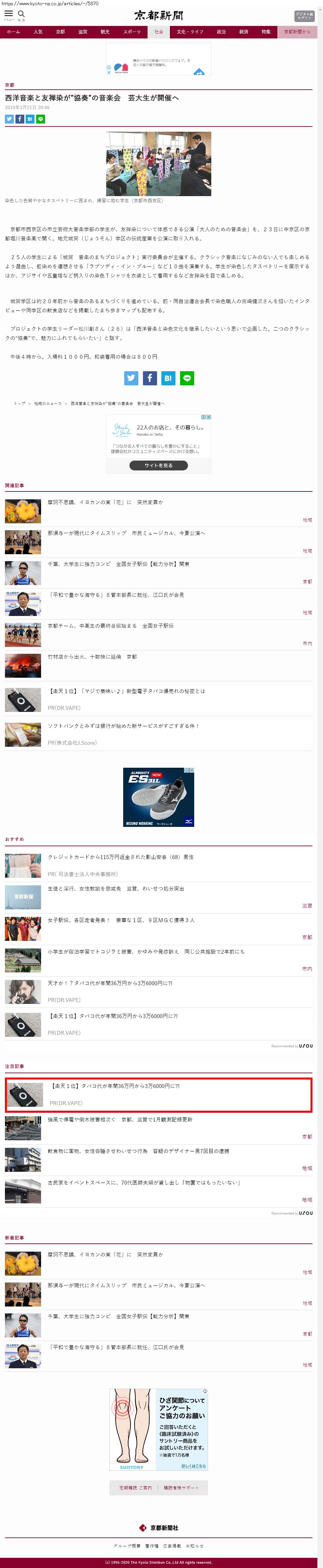Tap the デジタル版ログイン button
The width and height of the screenshot is (323, 1568).
click(x=304, y=16)
